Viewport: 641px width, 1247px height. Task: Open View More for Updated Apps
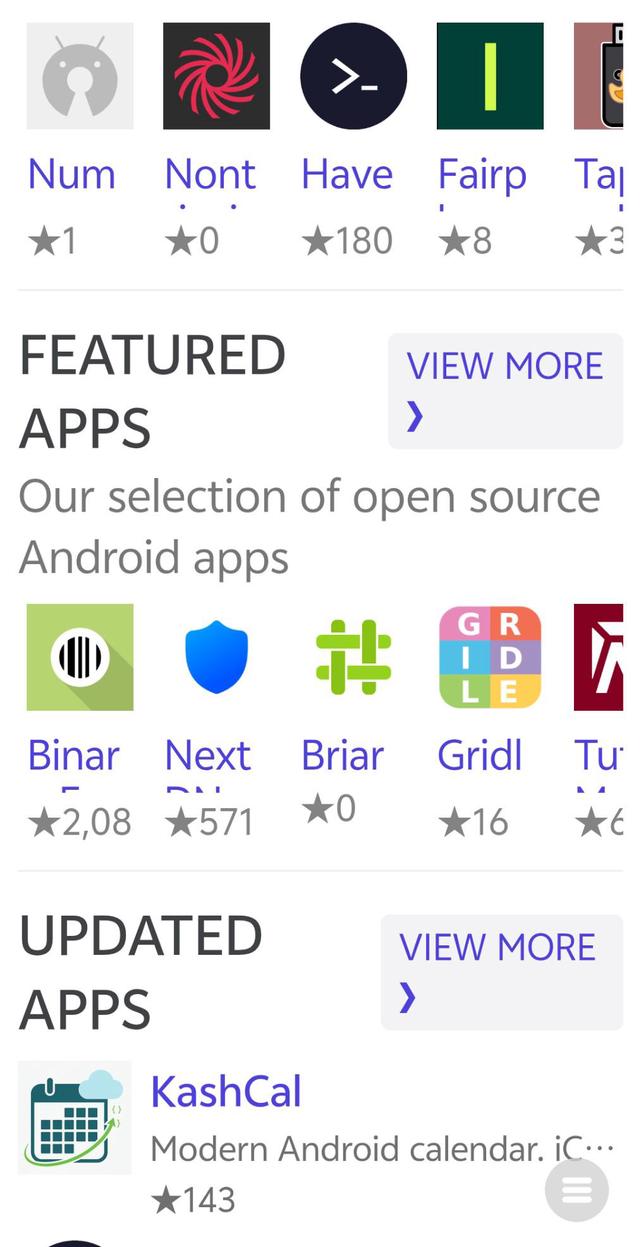coord(500,971)
